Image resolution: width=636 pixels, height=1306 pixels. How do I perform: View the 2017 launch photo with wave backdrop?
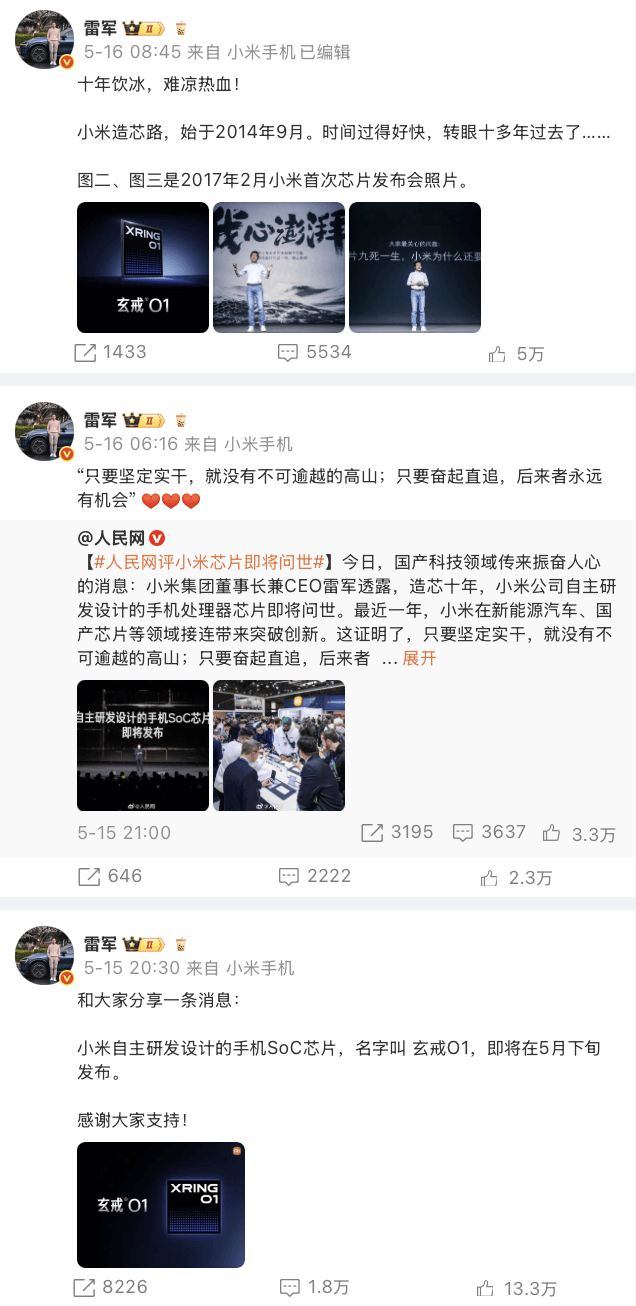(x=279, y=267)
